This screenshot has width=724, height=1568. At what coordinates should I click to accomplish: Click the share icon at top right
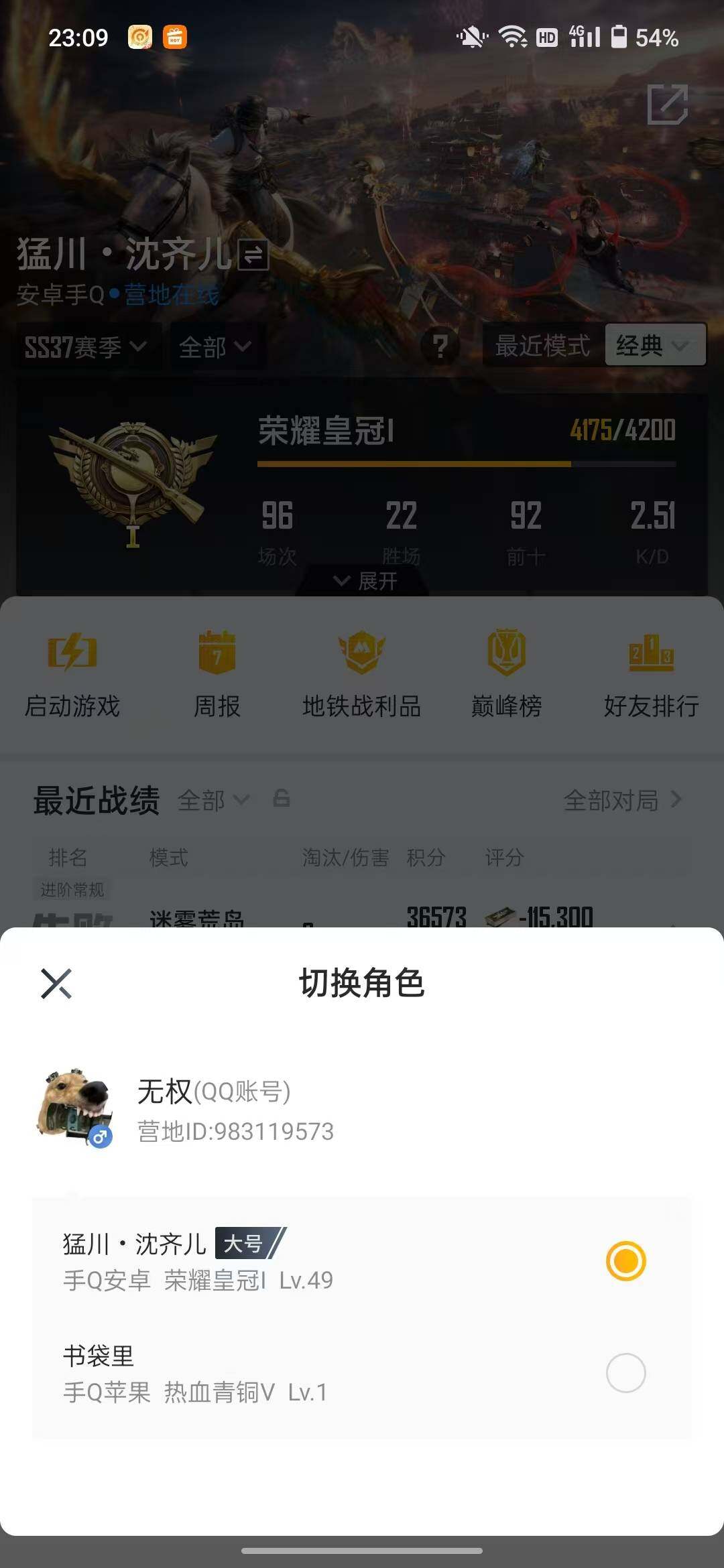pyautogui.click(x=668, y=104)
